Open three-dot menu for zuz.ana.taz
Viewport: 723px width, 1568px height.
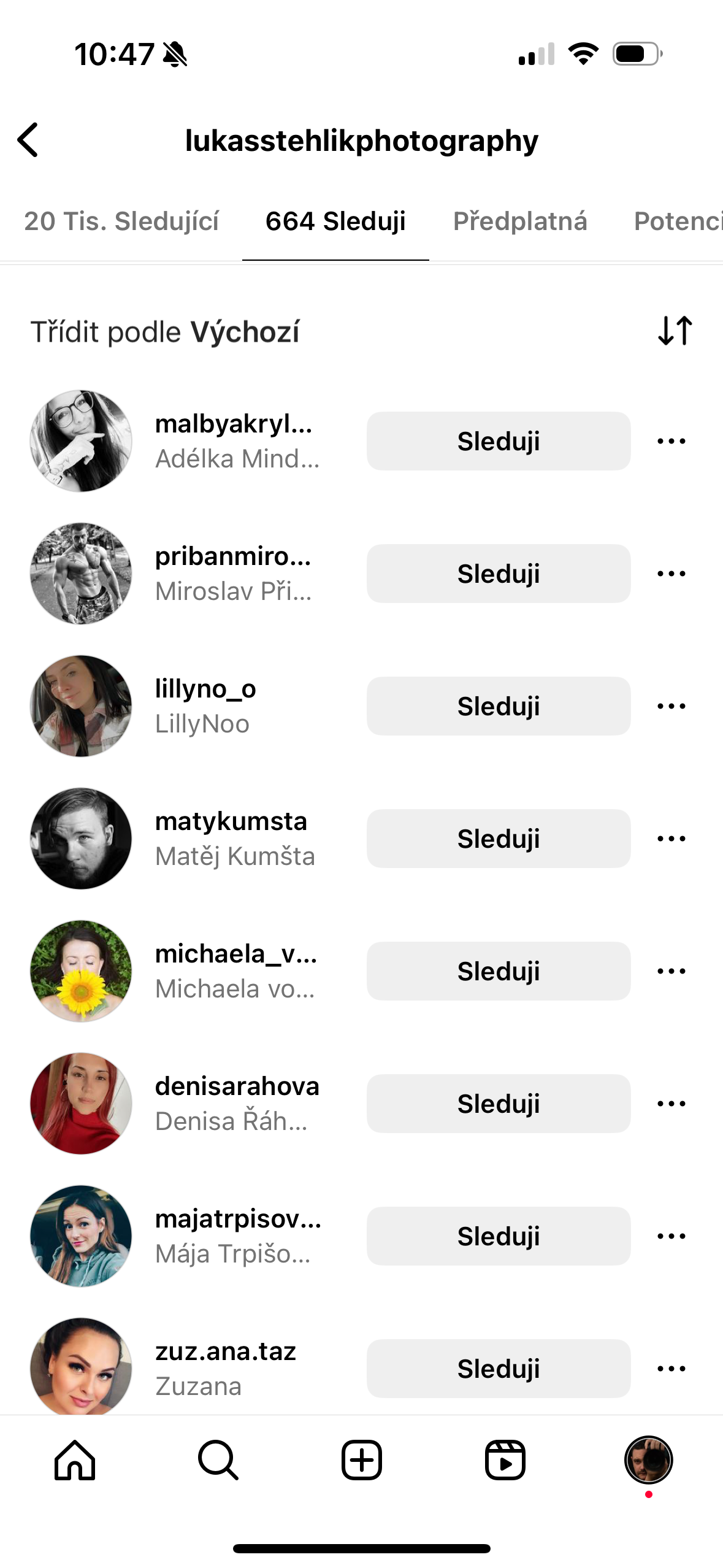(671, 1369)
